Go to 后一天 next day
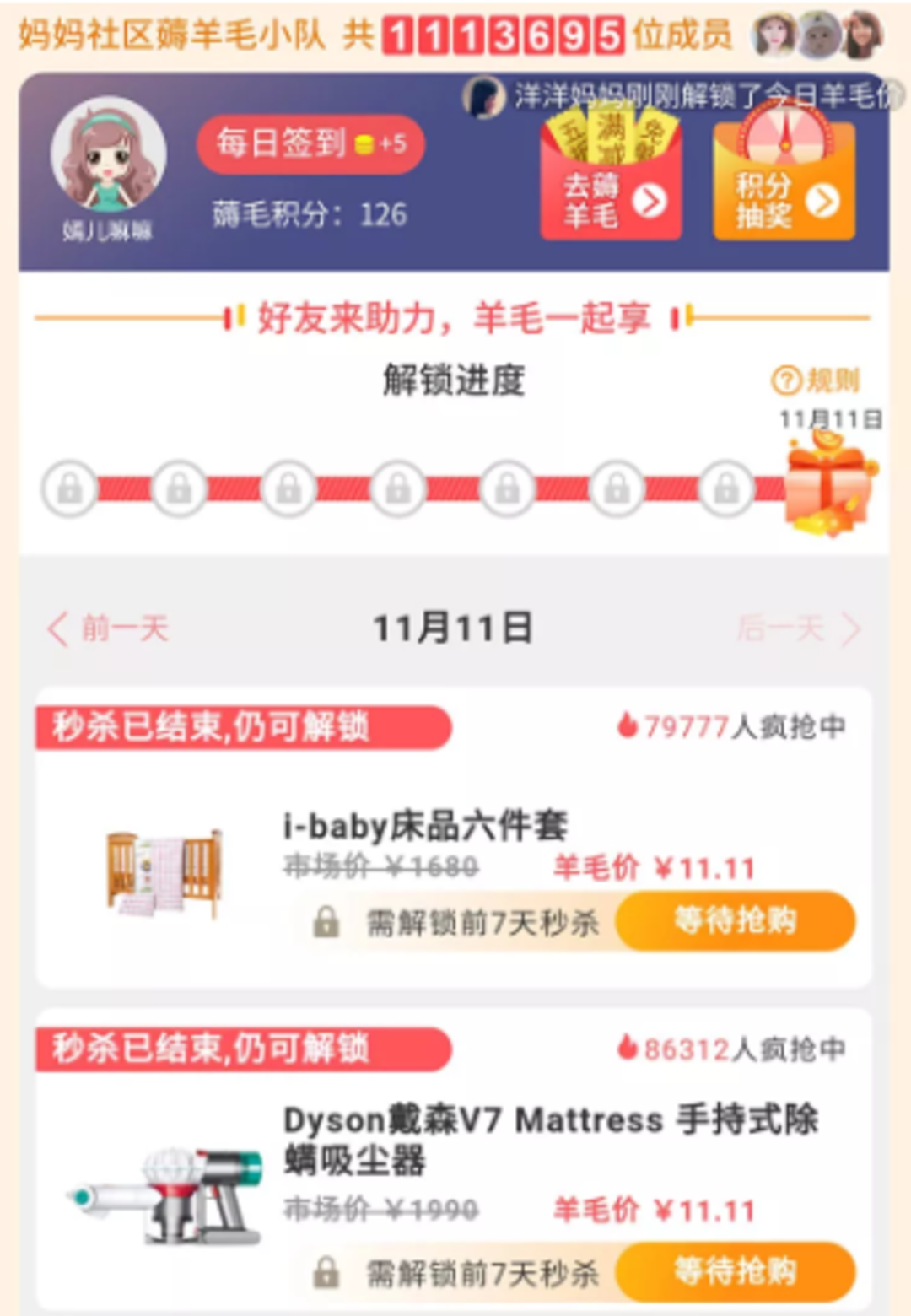 798,628
